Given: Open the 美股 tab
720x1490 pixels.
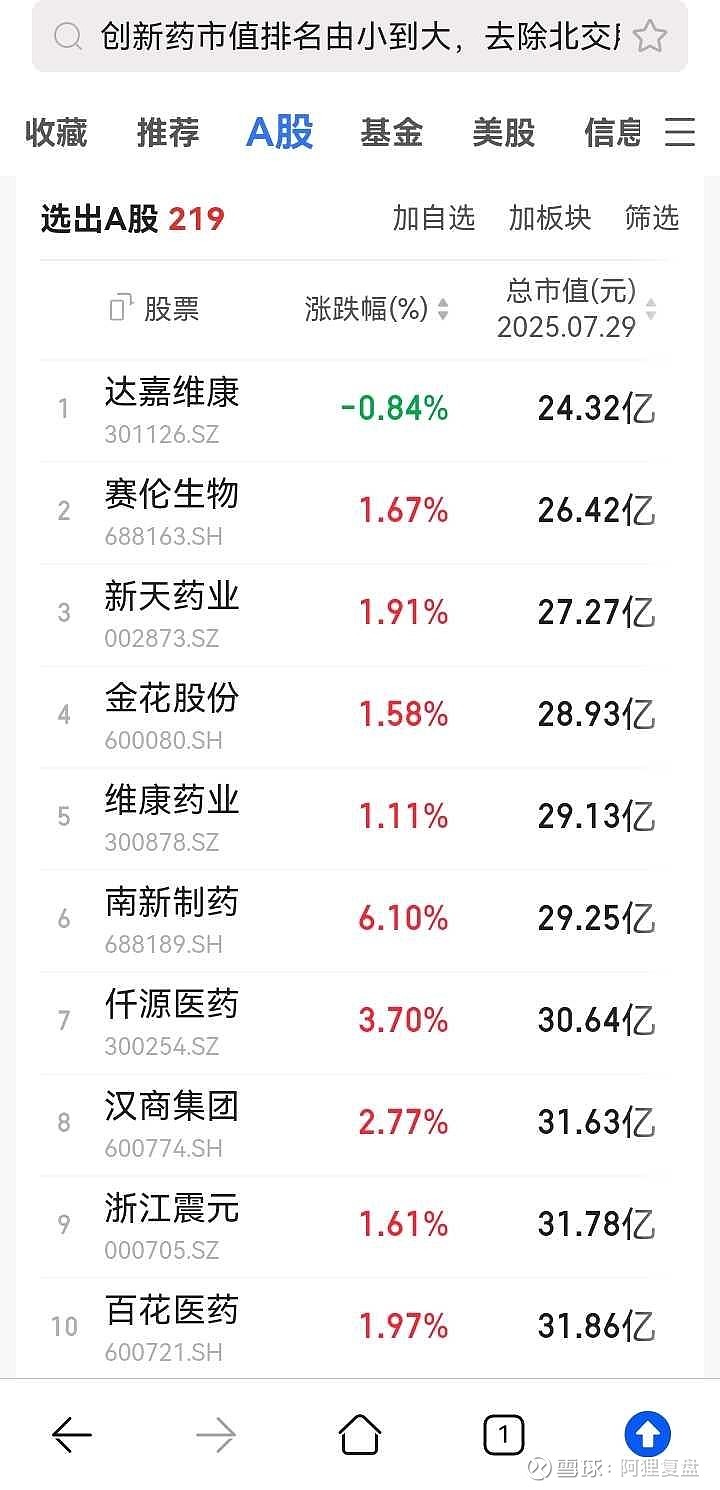Looking at the screenshot, I should click(504, 132).
